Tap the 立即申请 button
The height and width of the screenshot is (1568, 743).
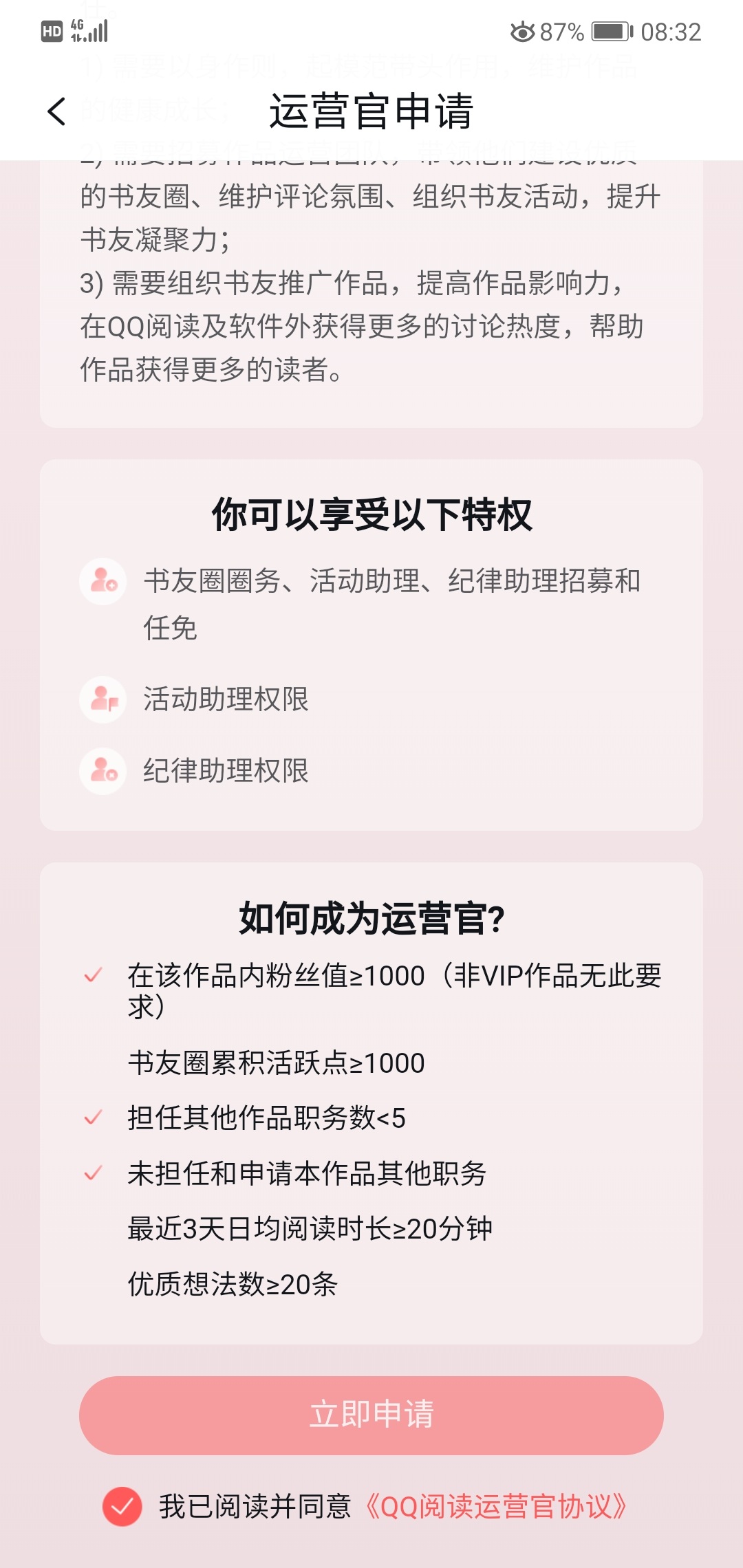click(371, 1415)
